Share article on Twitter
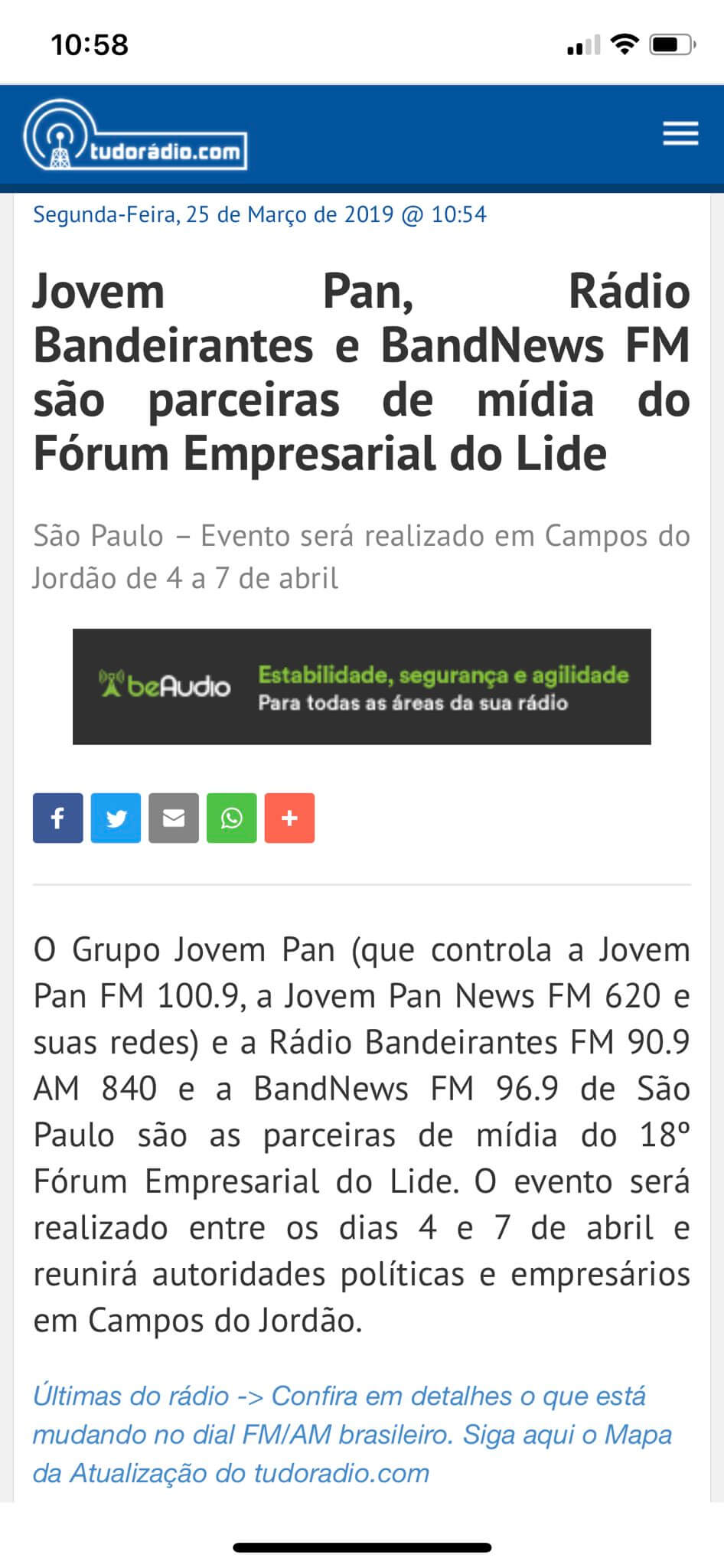The width and height of the screenshot is (724, 1568). pos(116,818)
